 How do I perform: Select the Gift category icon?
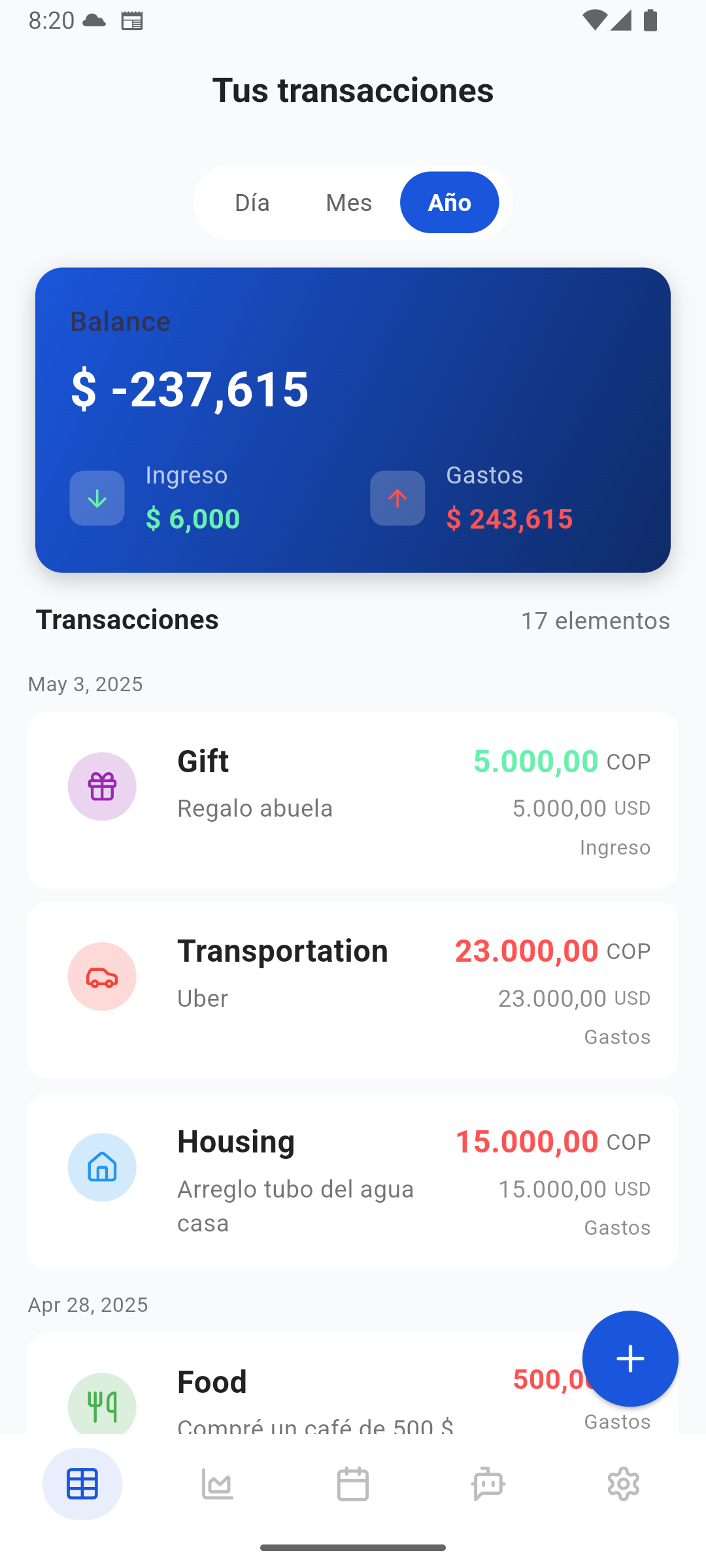coord(102,786)
